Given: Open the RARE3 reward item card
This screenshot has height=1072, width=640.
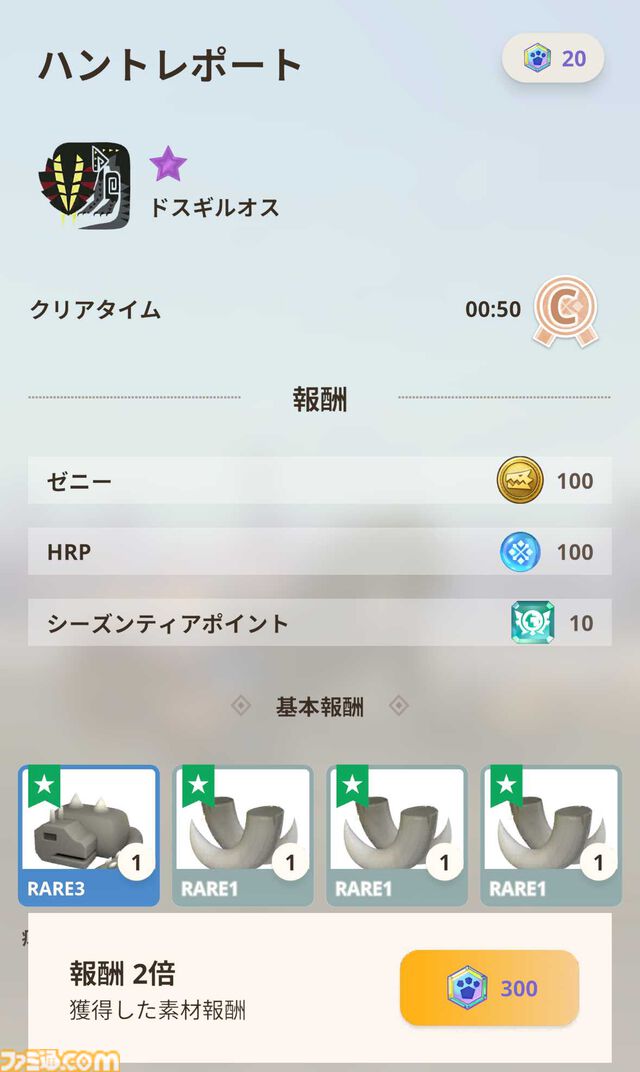Looking at the screenshot, I should 88,835.
